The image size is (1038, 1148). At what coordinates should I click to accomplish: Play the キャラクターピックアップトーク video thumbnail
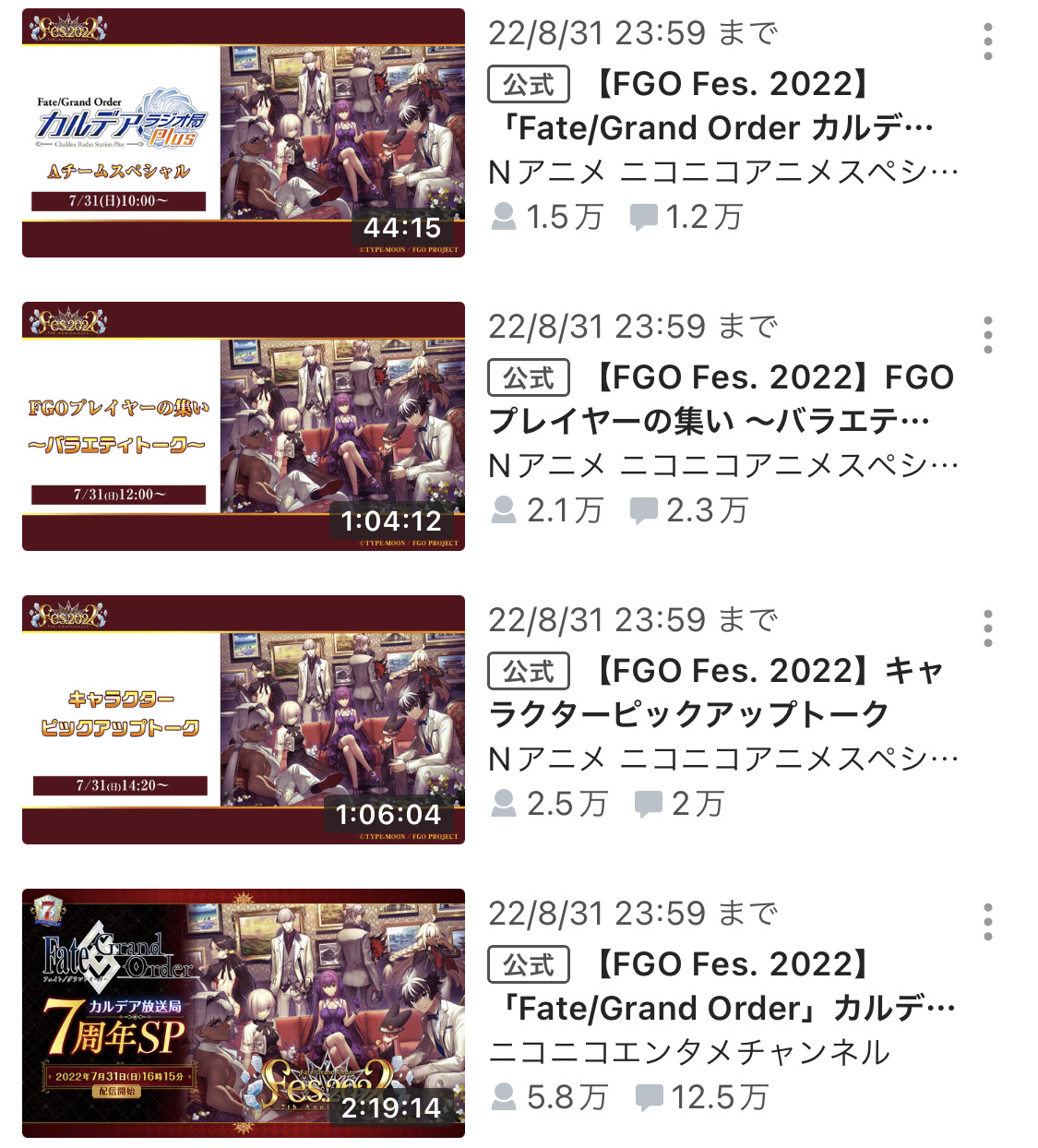click(244, 720)
